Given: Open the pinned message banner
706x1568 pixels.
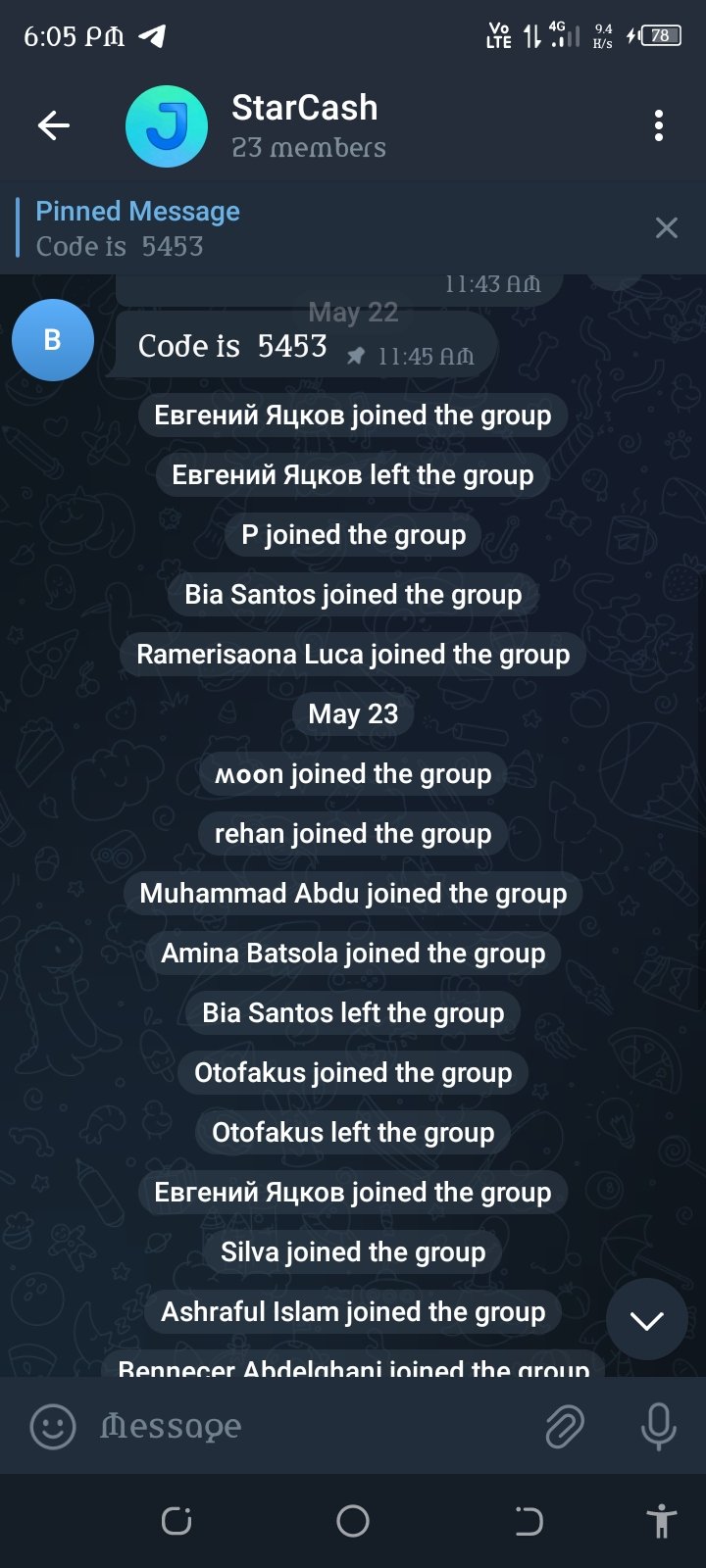Looking at the screenshot, I should click(294, 228).
